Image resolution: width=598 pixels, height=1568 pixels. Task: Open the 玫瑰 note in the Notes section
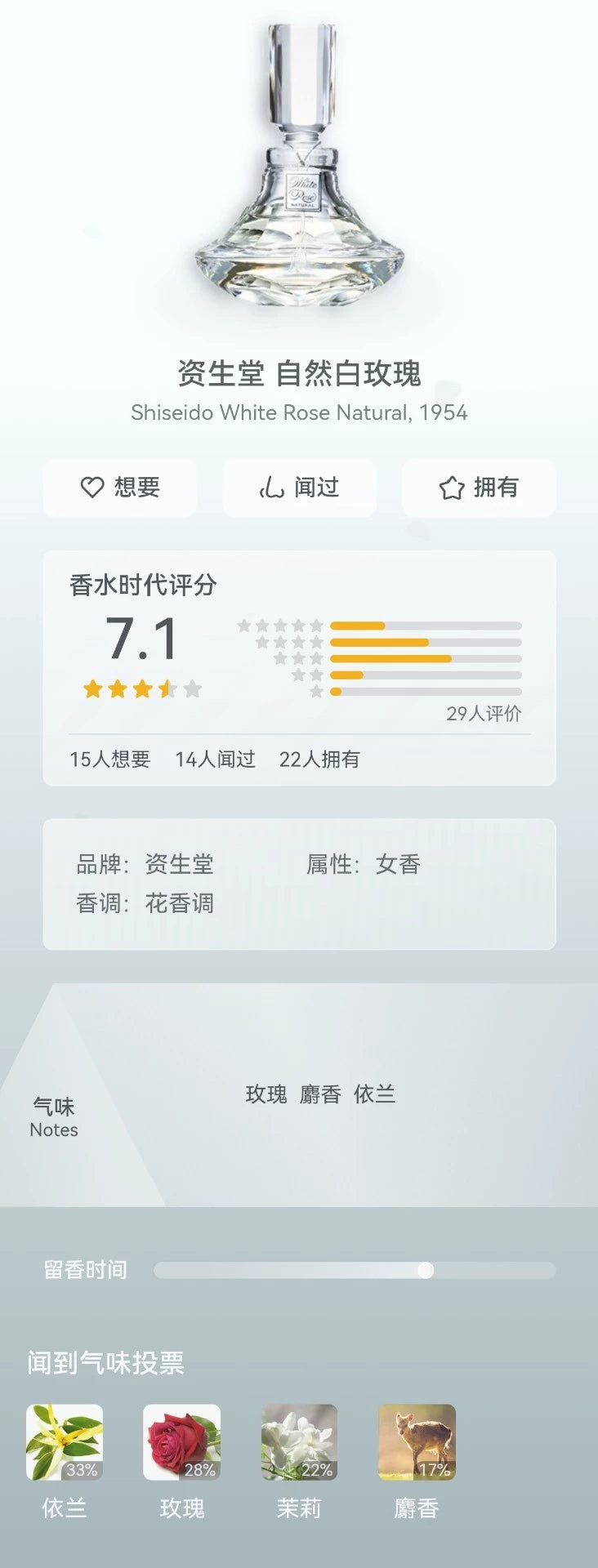(x=266, y=1094)
